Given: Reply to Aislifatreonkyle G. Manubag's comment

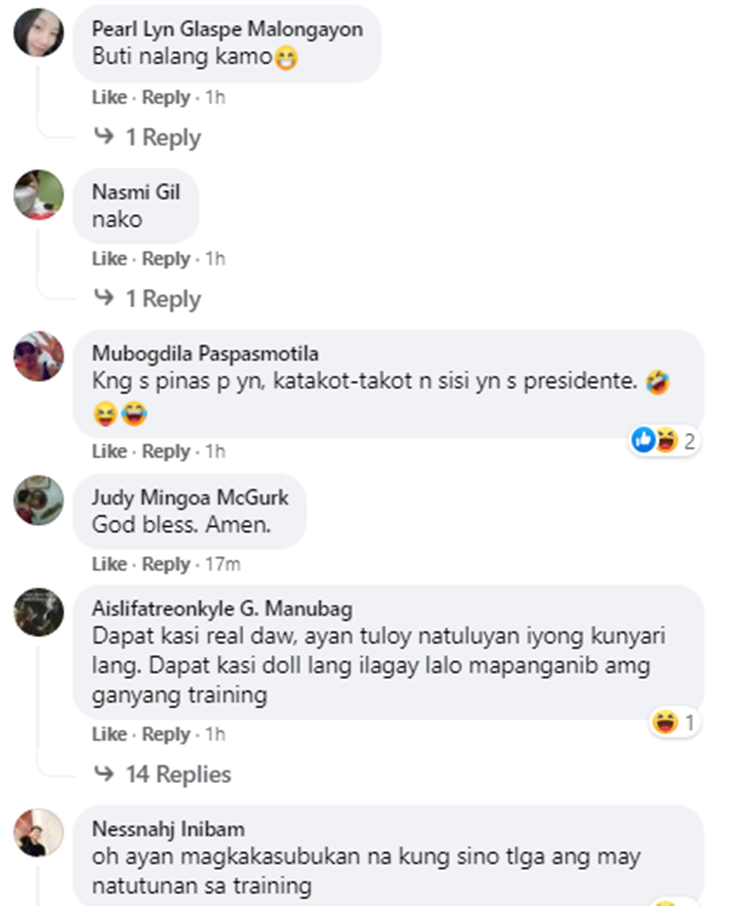Looking at the screenshot, I should [x=165, y=733].
